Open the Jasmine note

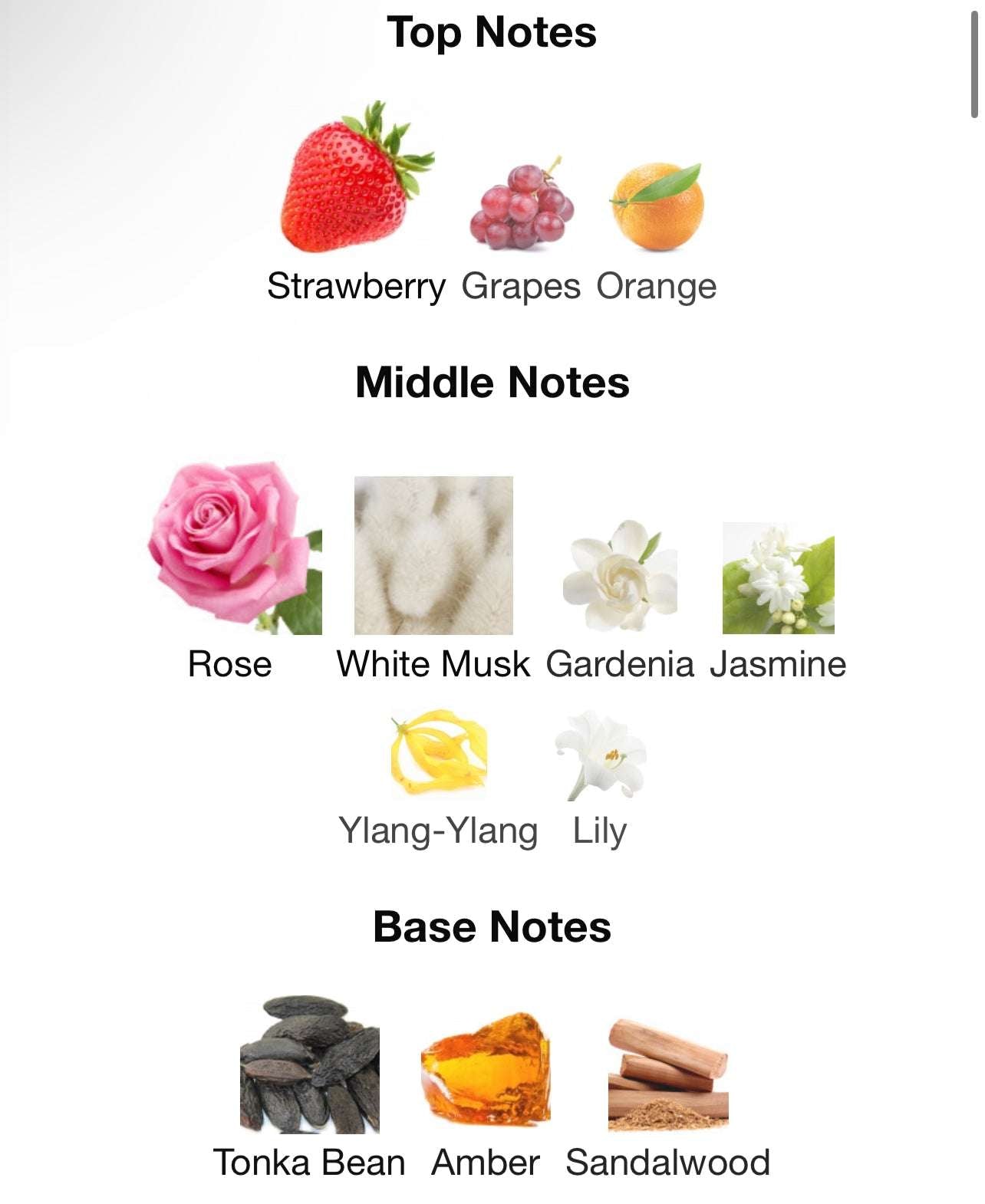coord(778,578)
